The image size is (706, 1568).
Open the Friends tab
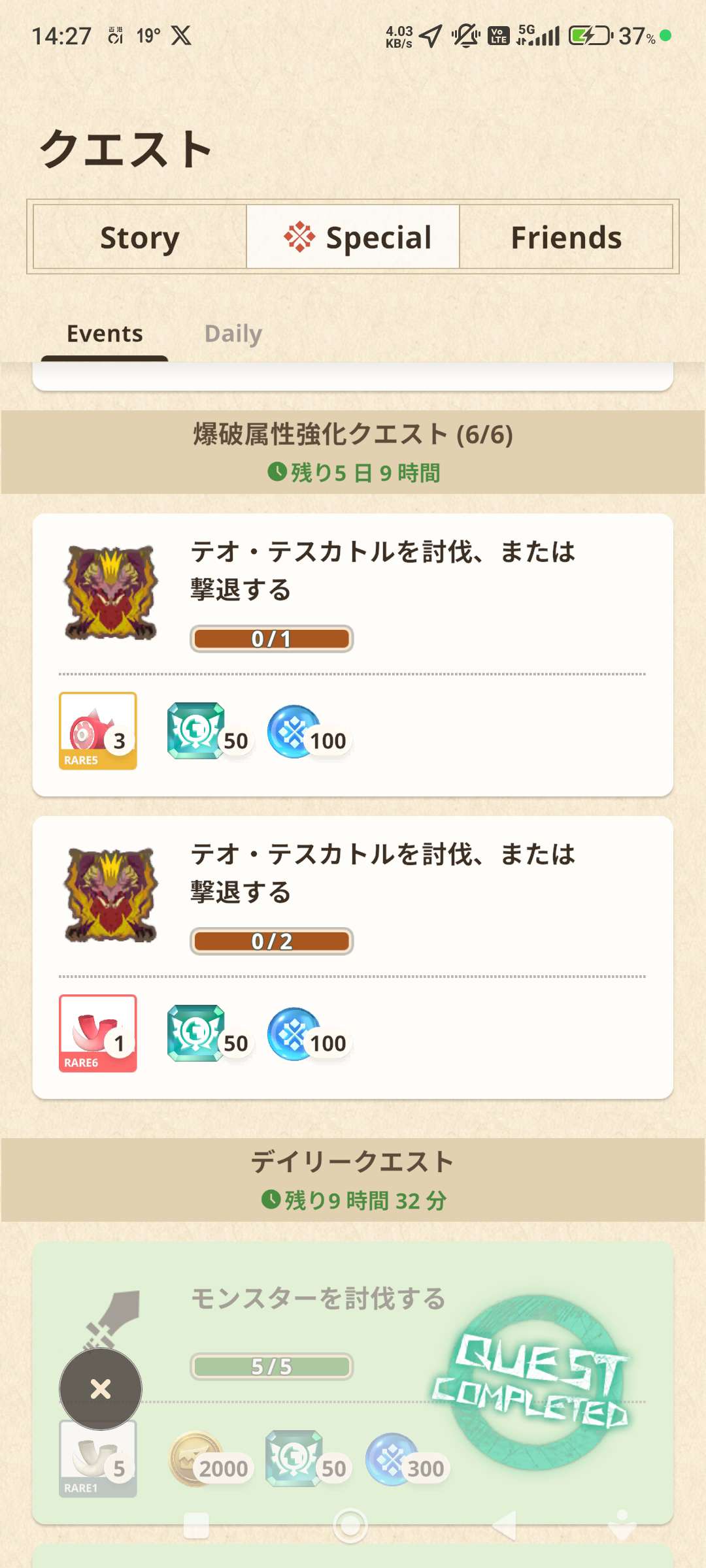[x=566, y=237]
